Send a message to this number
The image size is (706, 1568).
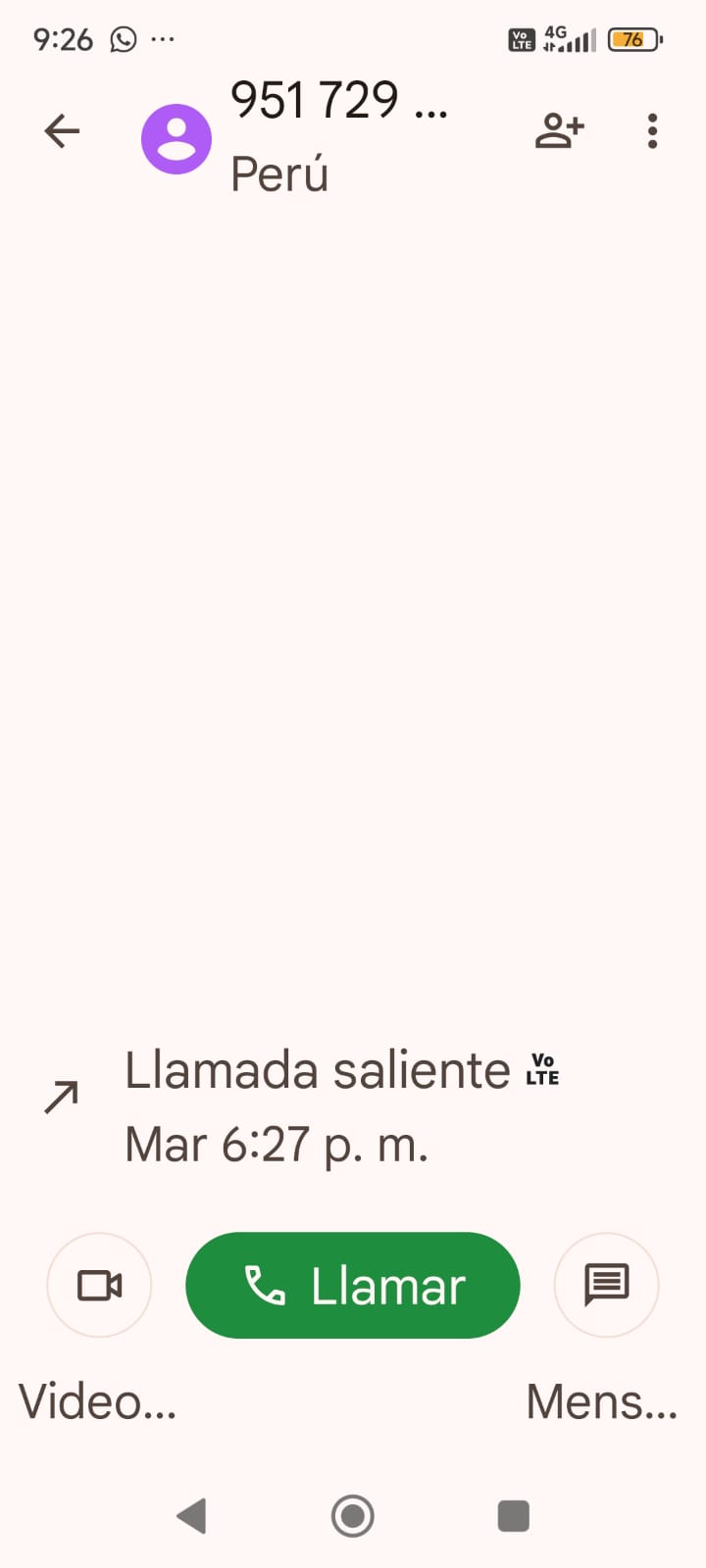[x=606, y=1285]
